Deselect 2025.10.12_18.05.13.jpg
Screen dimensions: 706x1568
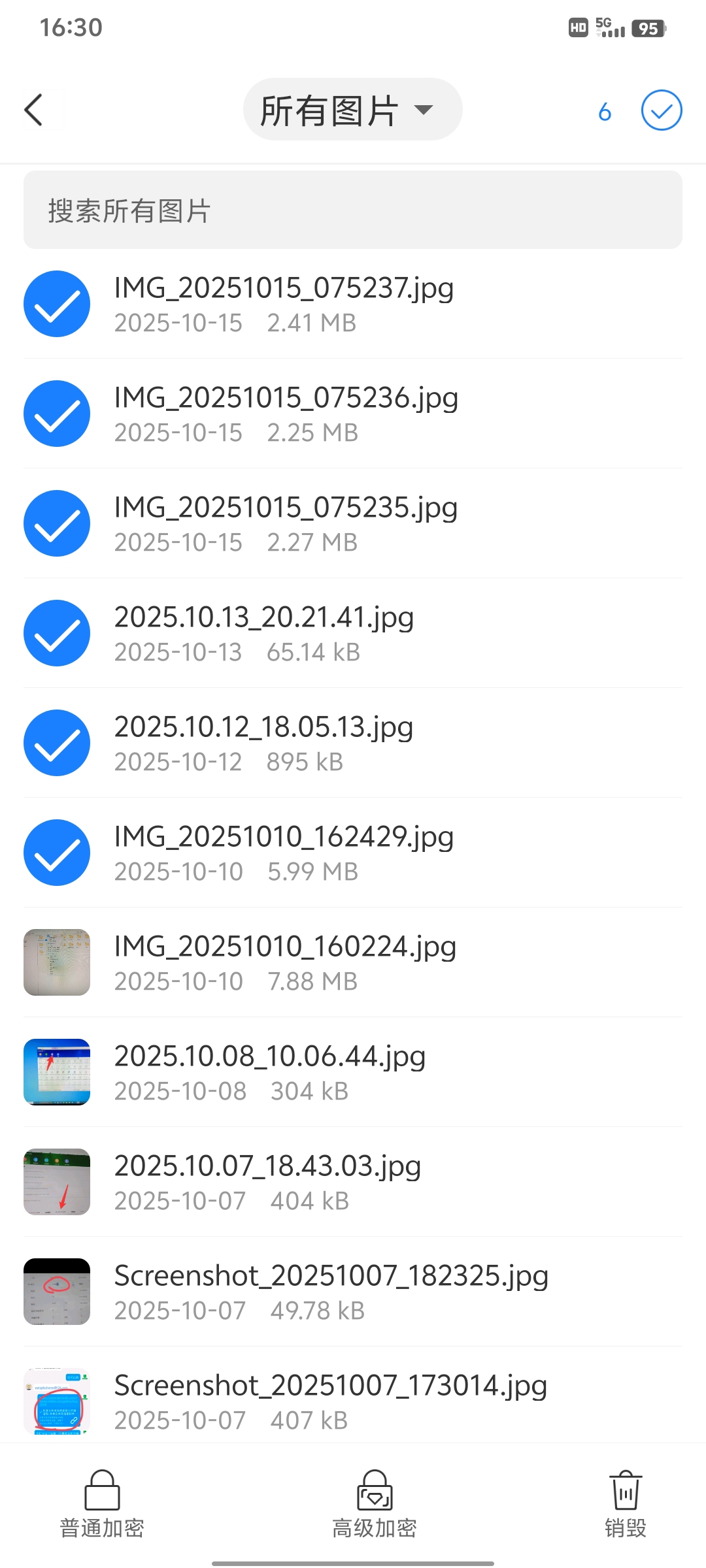[x=57, y=743]
